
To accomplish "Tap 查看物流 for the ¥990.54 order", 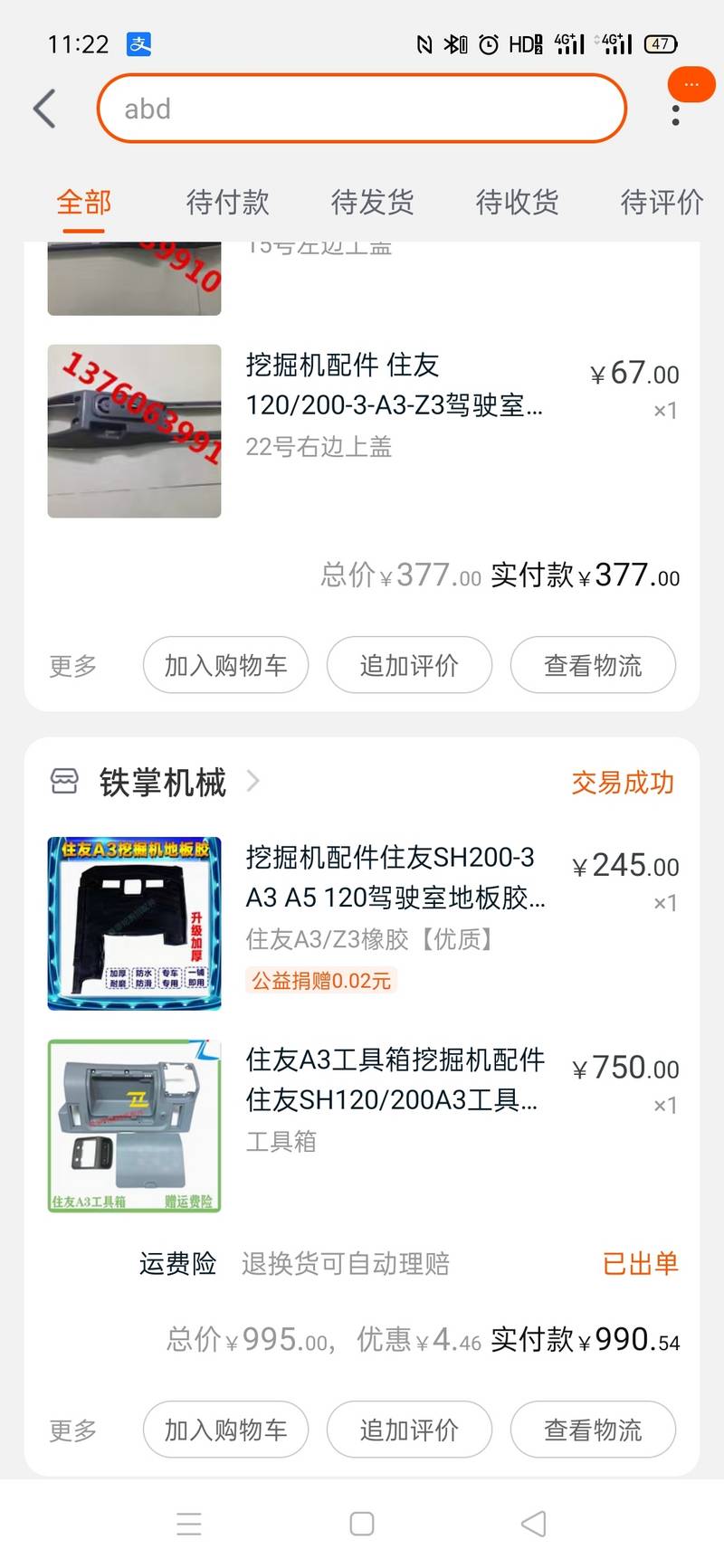I will tap(593, 1430).
